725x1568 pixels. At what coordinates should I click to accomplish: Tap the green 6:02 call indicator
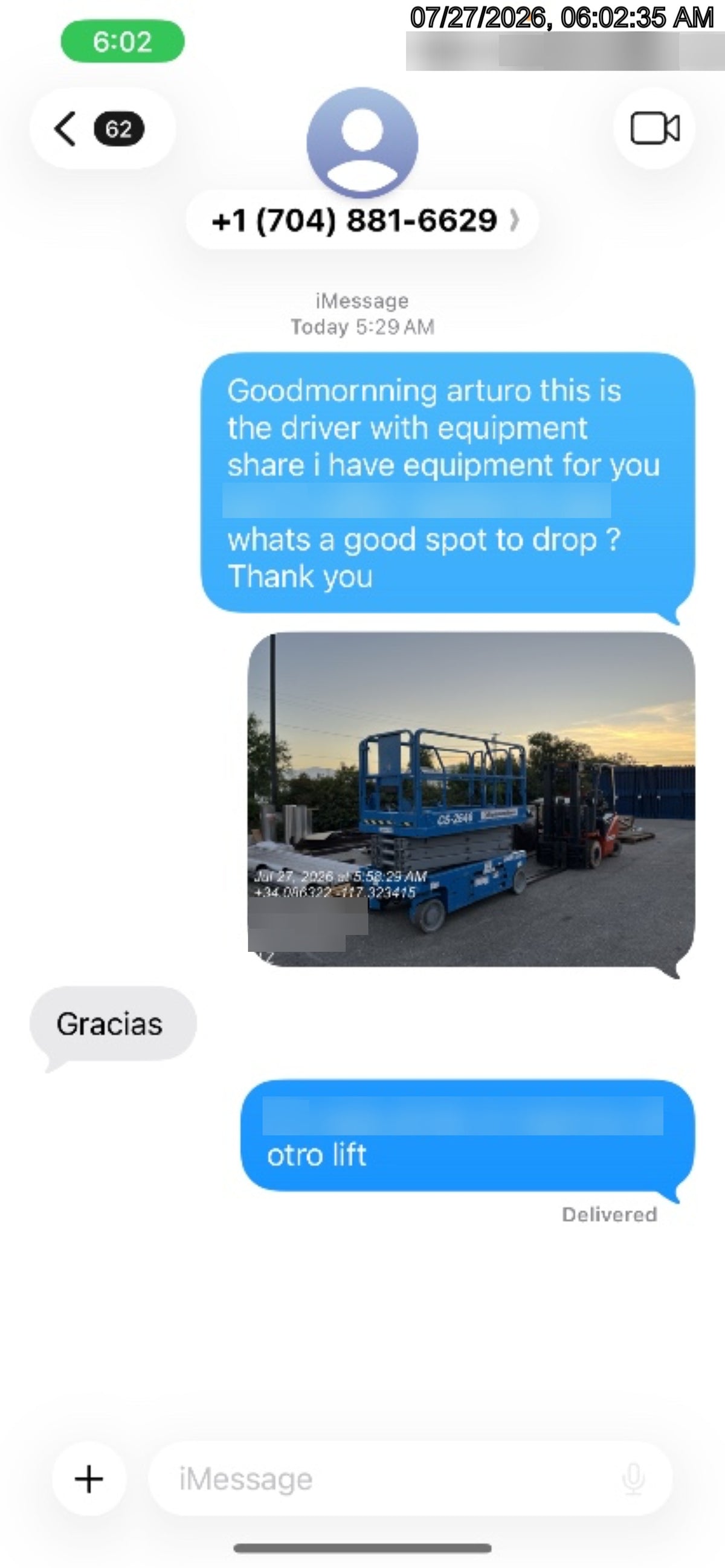(123, 42)
